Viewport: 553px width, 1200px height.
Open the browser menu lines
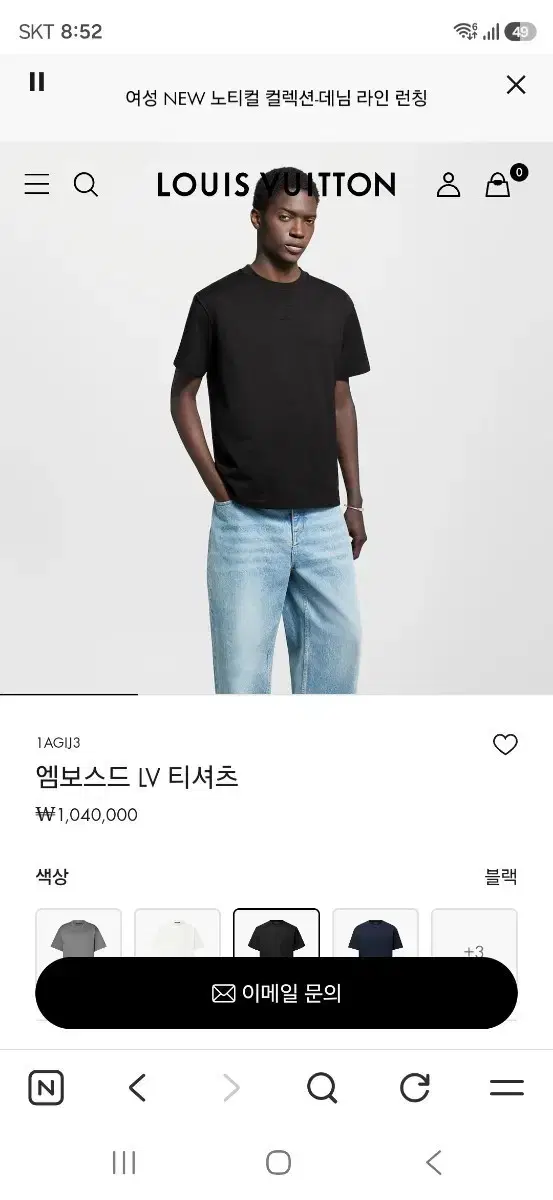point(507,1088)
